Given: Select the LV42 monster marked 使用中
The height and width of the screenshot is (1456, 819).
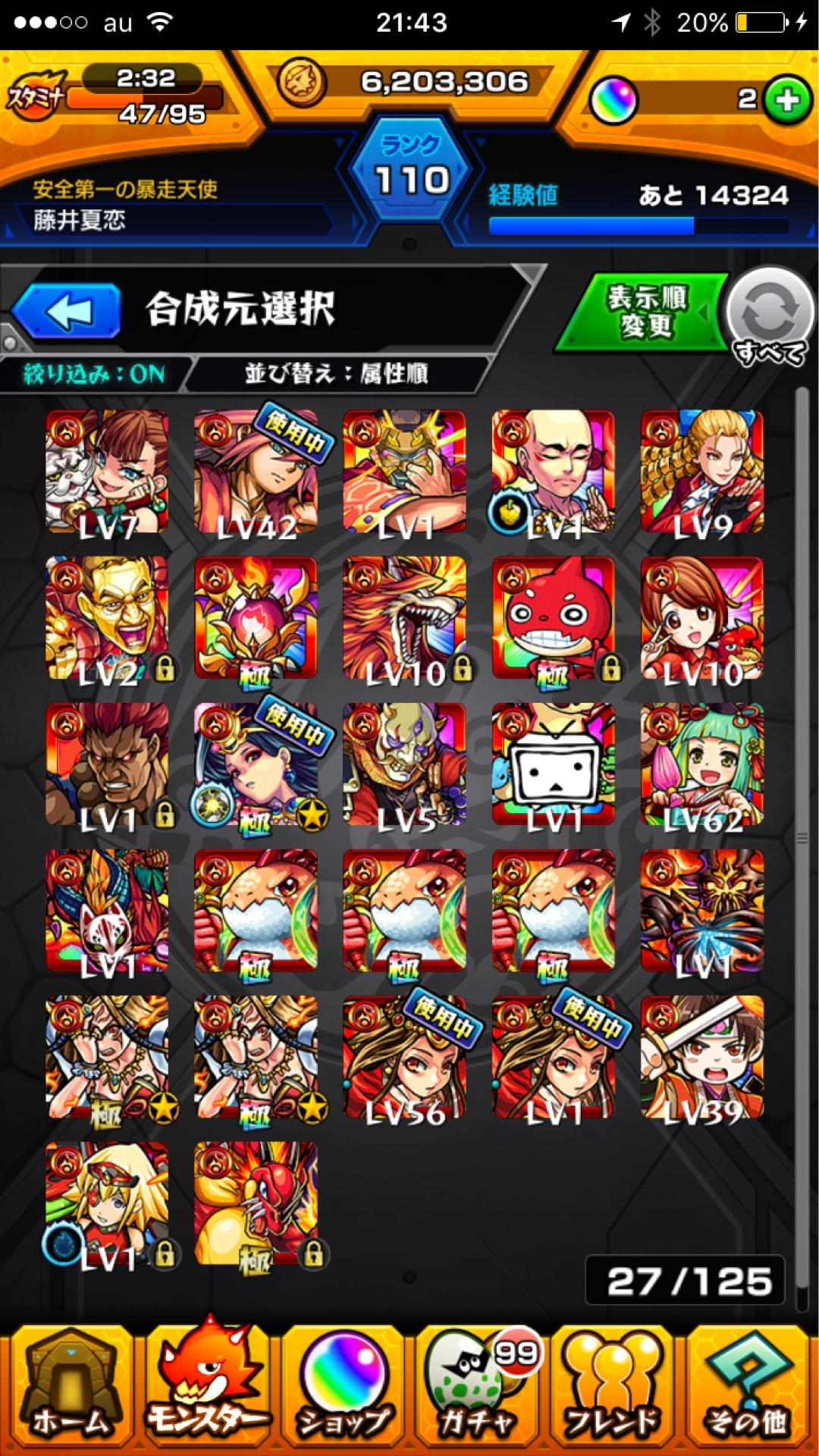Looking at the screenshot, I should pos(256,472).
